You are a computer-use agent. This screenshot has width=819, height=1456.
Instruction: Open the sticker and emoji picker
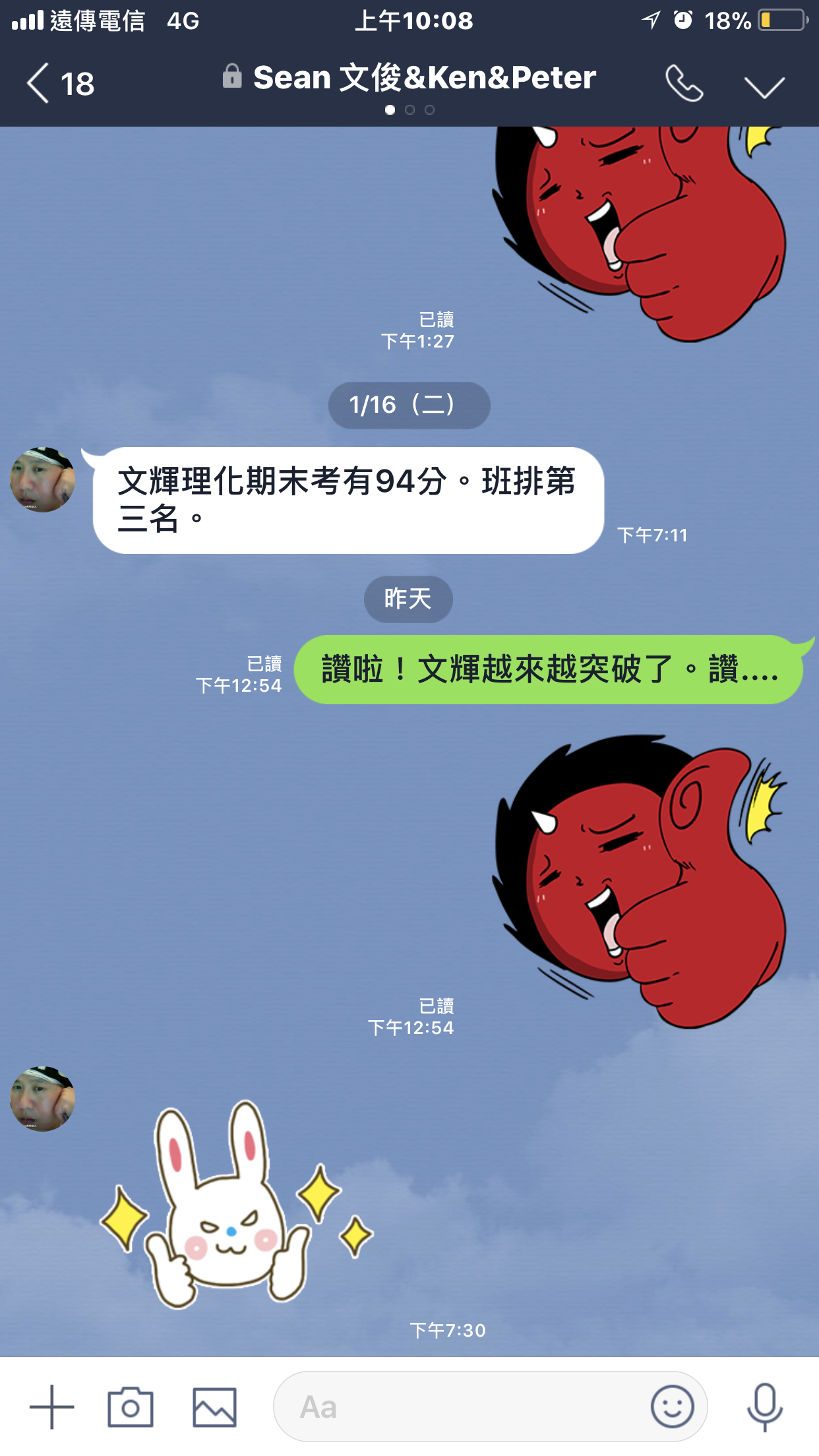pos(672,1407)
